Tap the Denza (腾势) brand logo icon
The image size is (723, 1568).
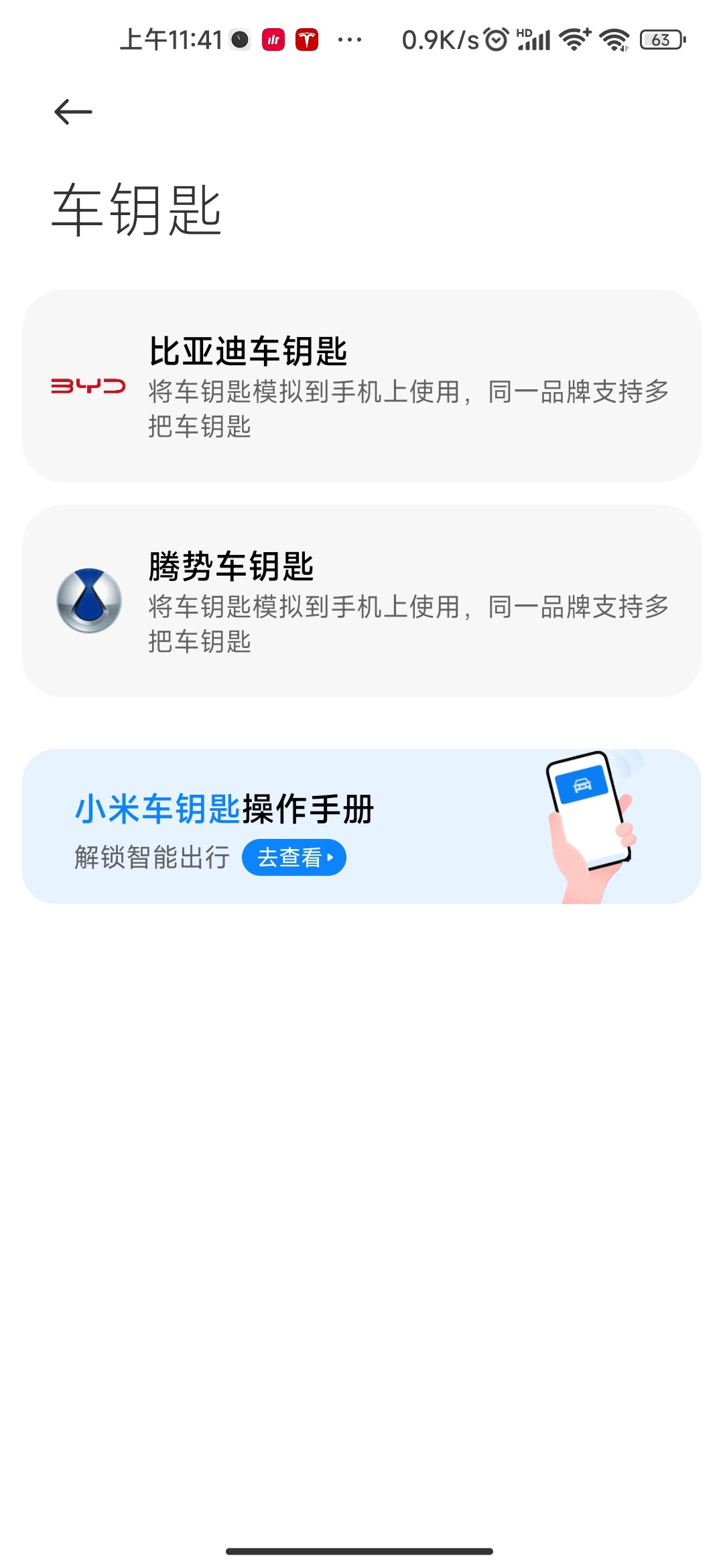pos(88,602)
